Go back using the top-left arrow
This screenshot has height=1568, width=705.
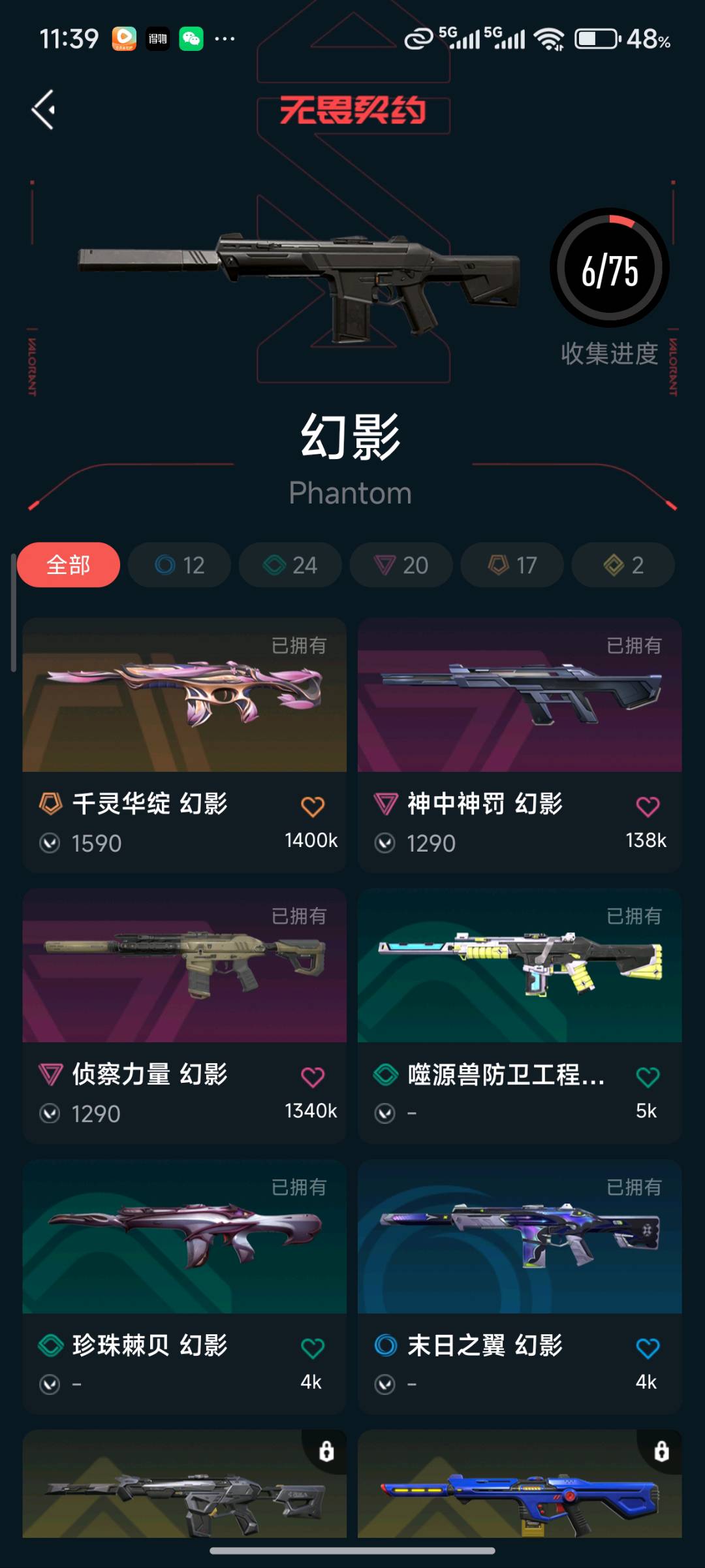[x=44, y=110]
